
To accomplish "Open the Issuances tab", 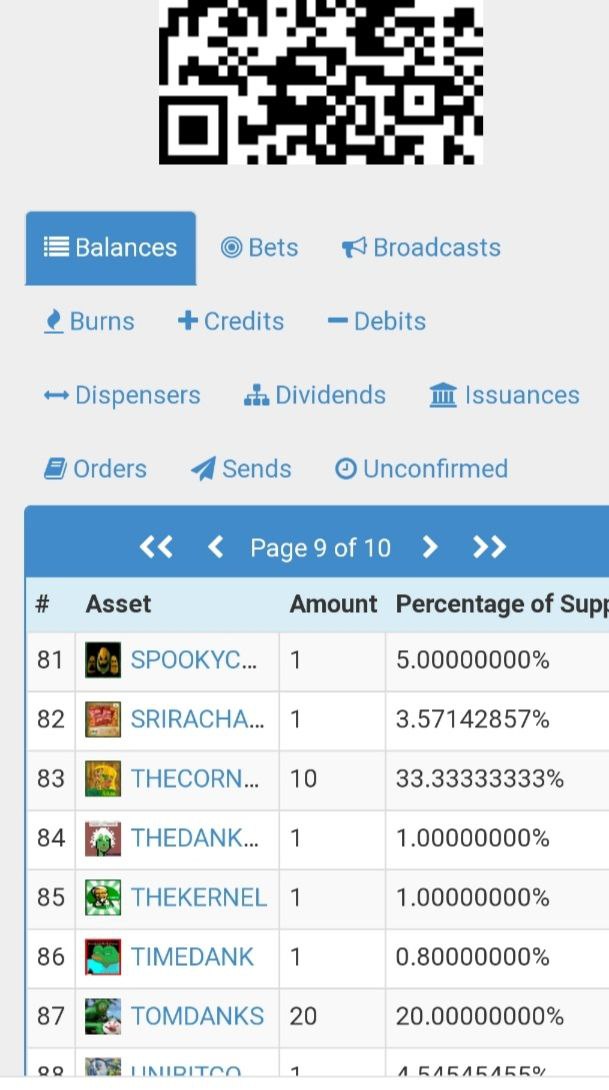I will point(505,395).
